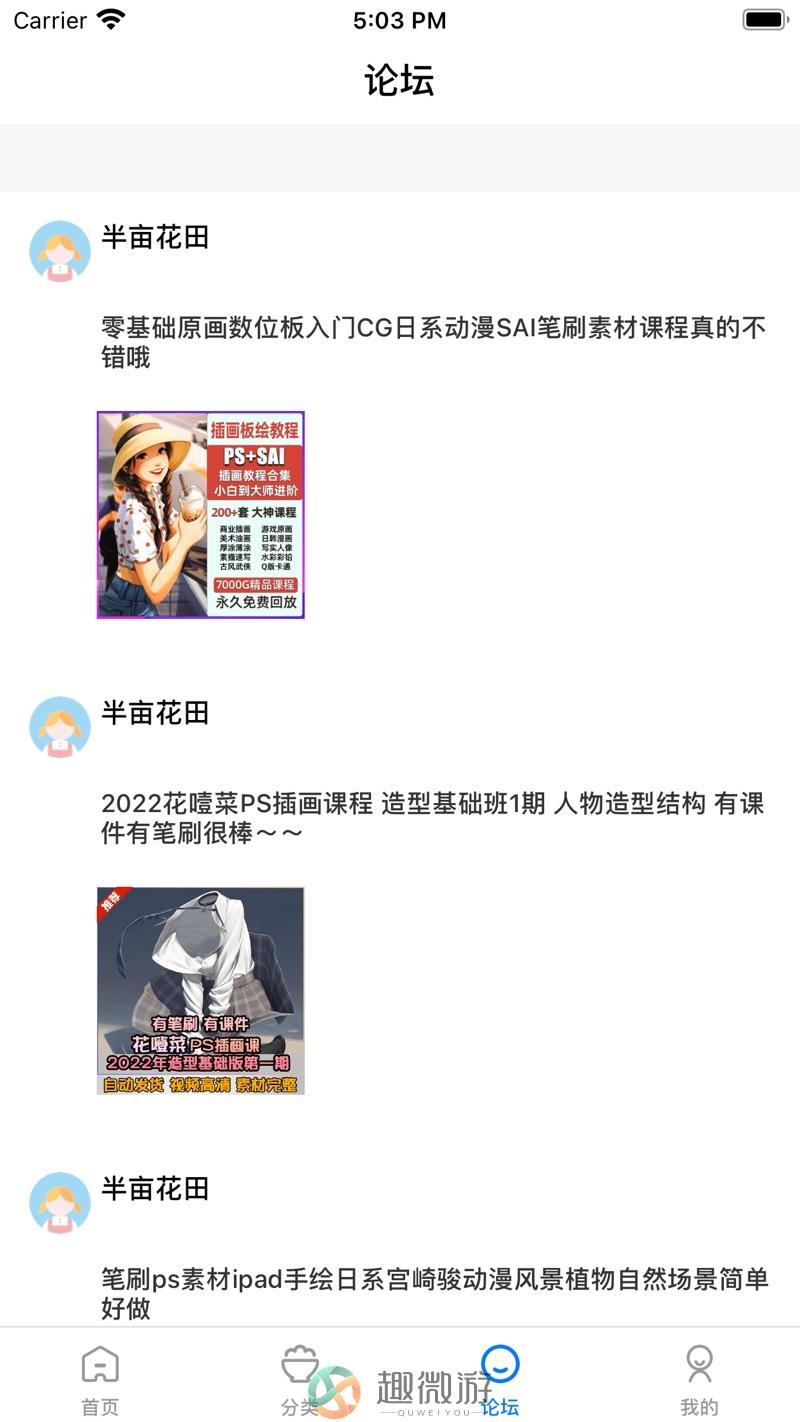Open the 插画板绘教程 PS+SAI post image
800x1422 pixels.
[x=201, y=515]
